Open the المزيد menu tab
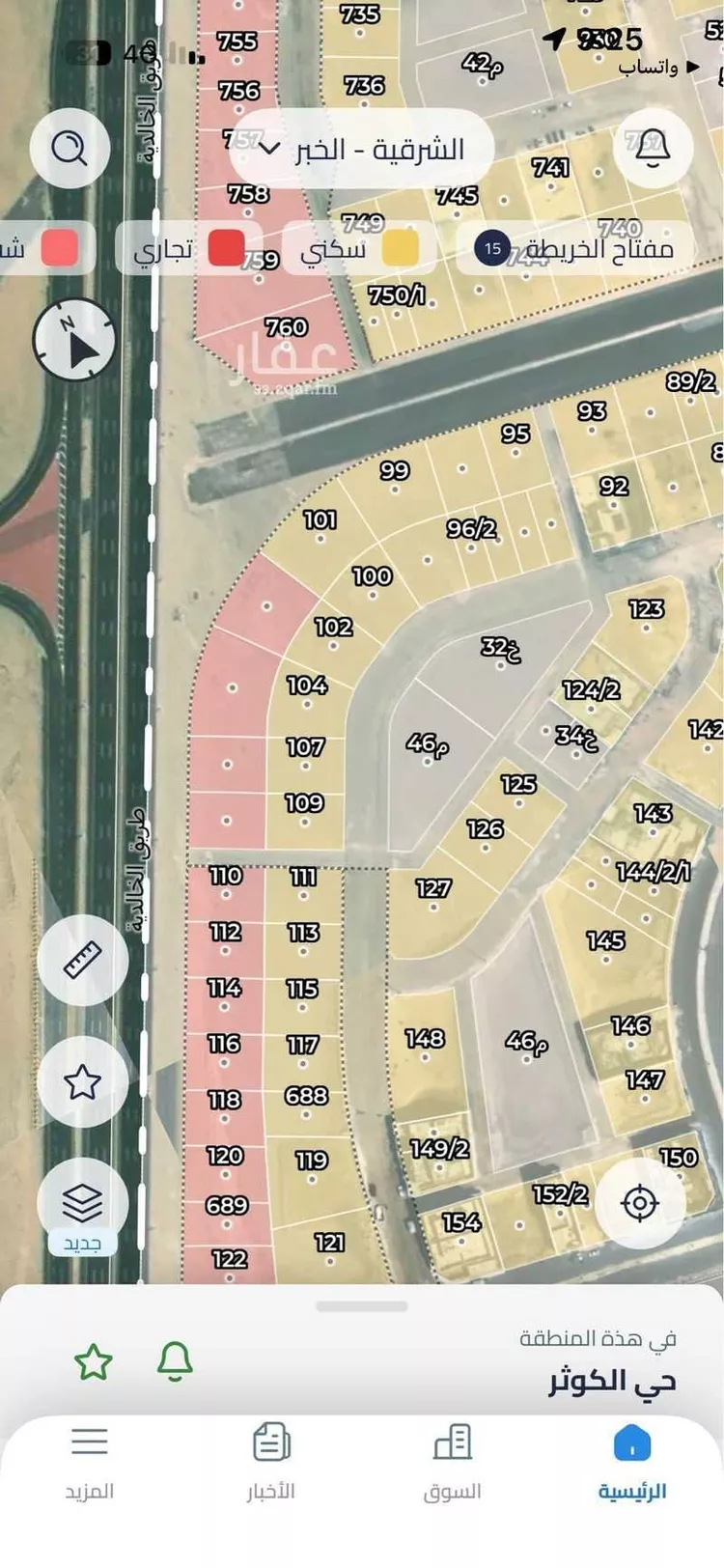This screenshot has width=724, height=1568. 90,1462
